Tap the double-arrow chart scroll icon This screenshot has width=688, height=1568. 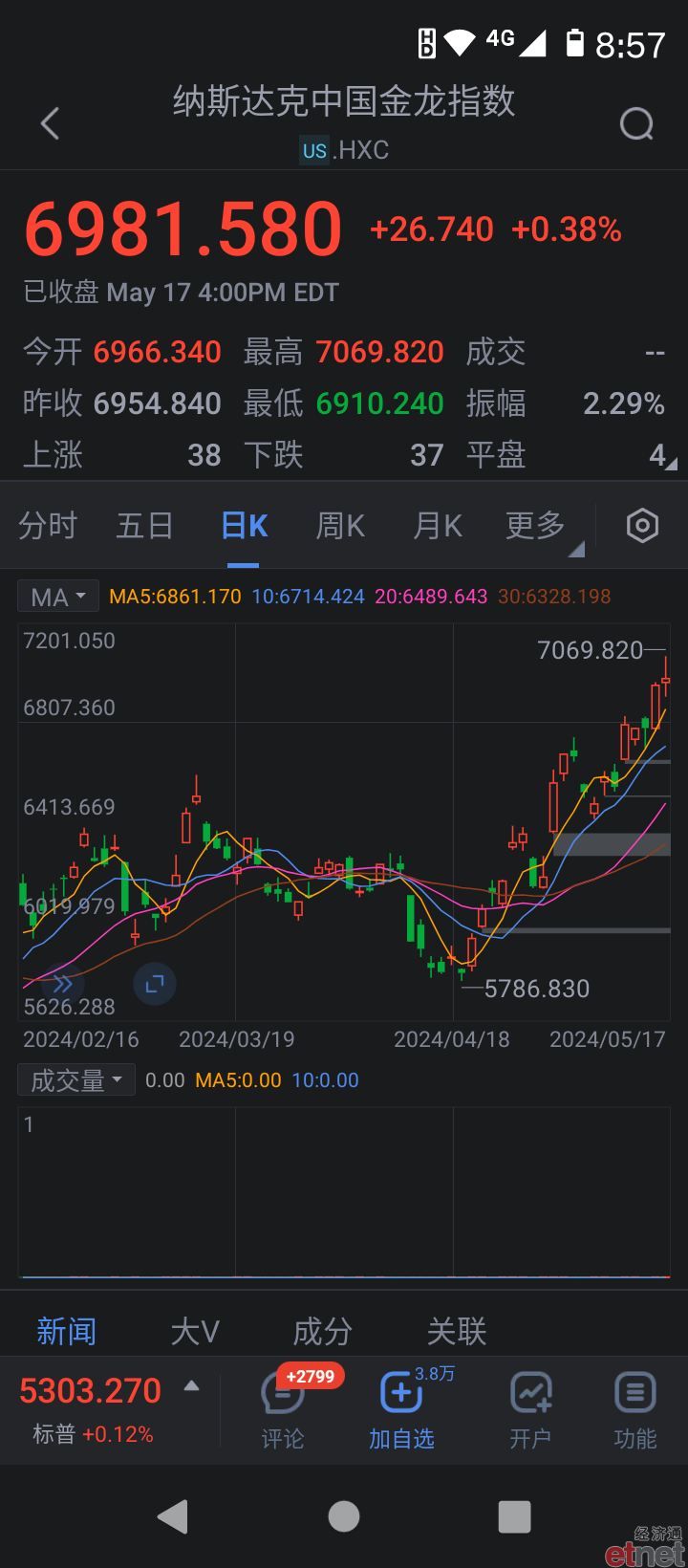tap(63, 984)
